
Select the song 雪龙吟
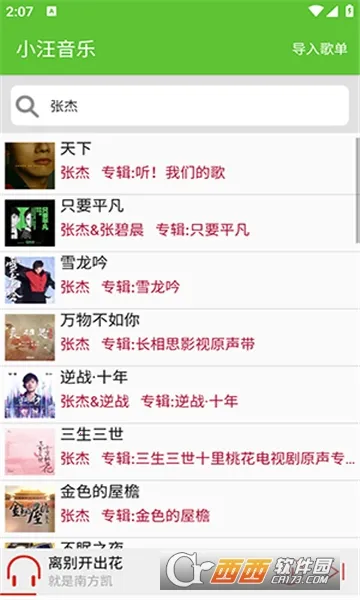coord(180,280)
